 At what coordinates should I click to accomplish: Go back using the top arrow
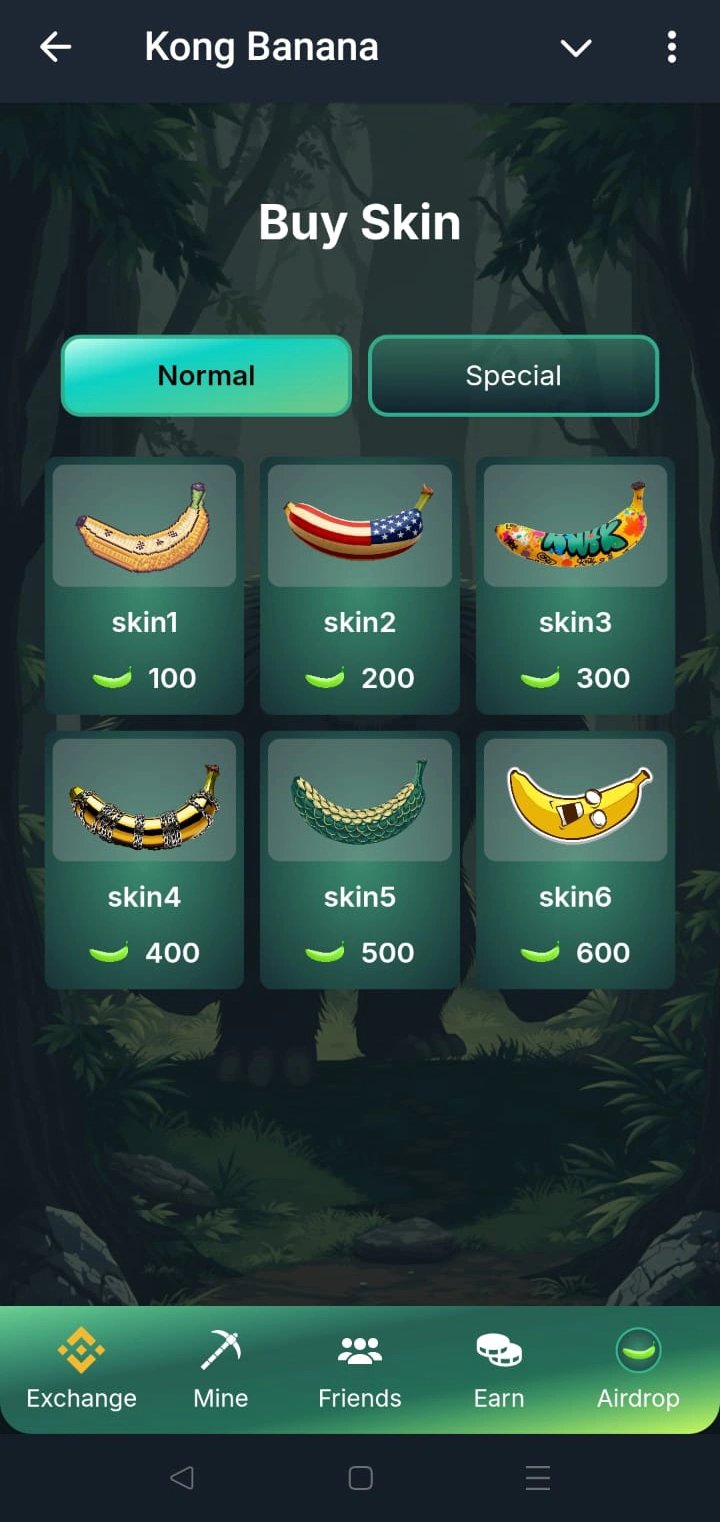point(55,47)
